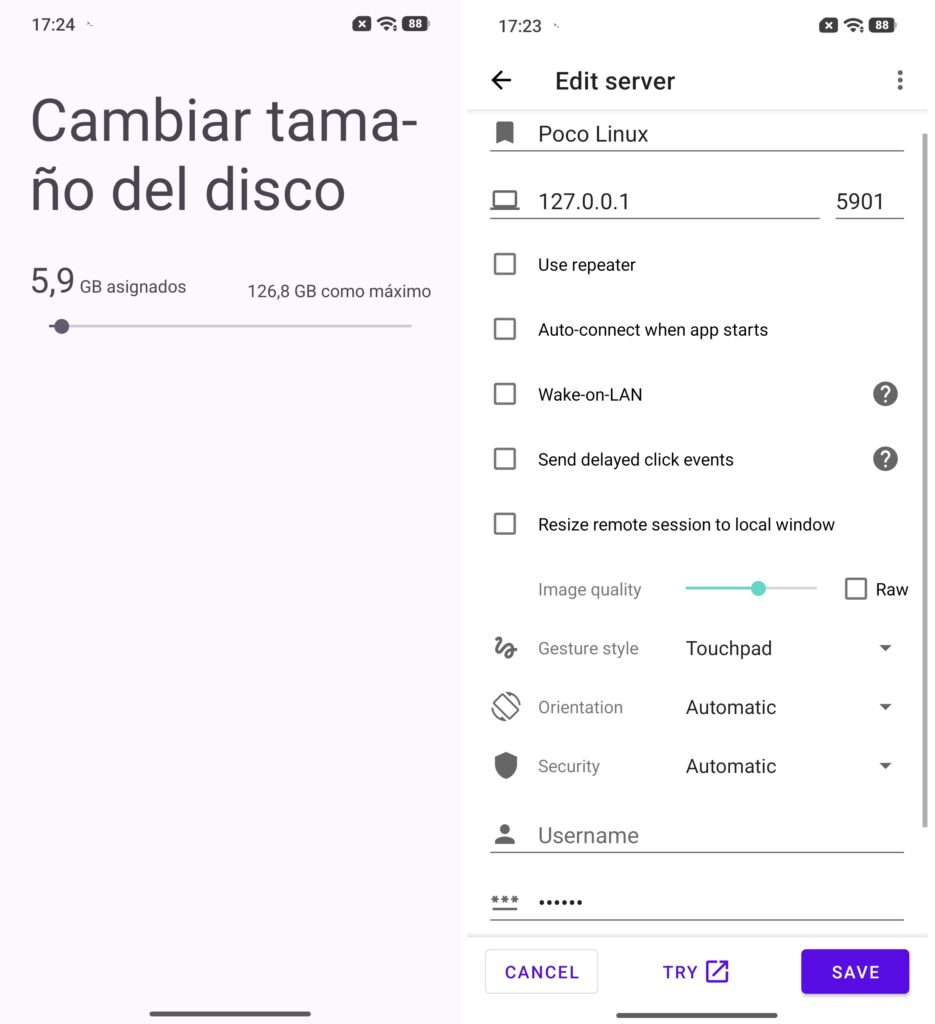Screen dimensions: 935x1024
Task: Open the Orientation dropdown
Action: 789,707
